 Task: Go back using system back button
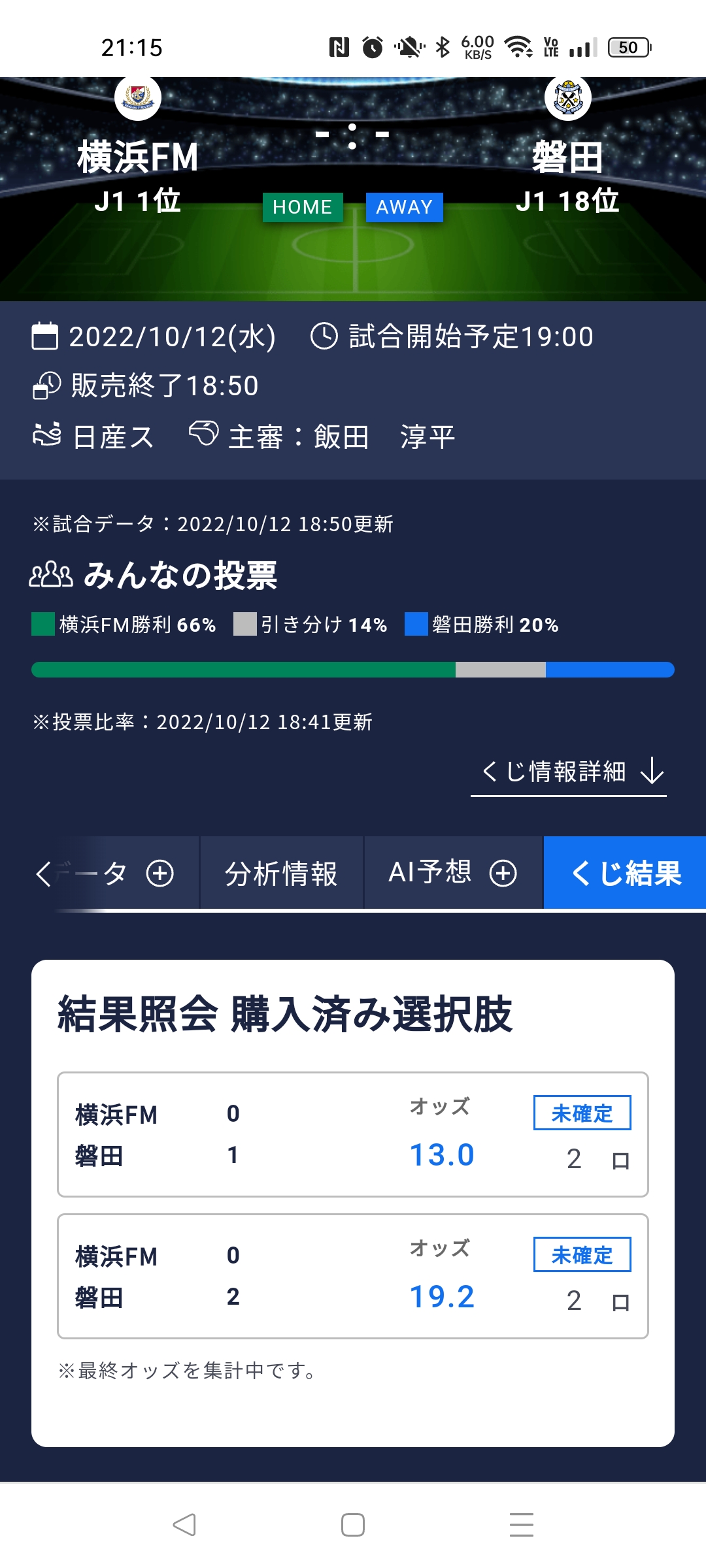coord(184,1525)
